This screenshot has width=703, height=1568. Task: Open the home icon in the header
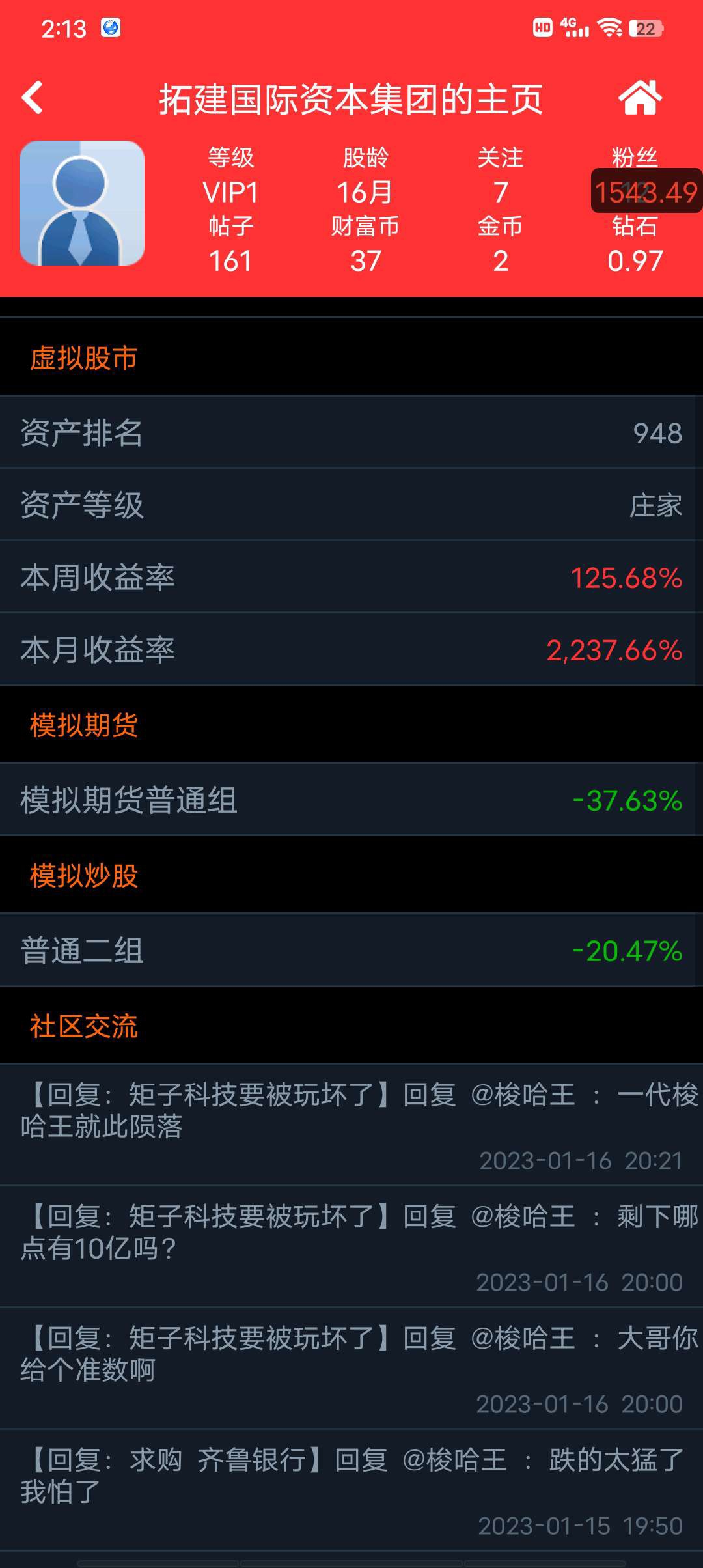coord(640,98)
